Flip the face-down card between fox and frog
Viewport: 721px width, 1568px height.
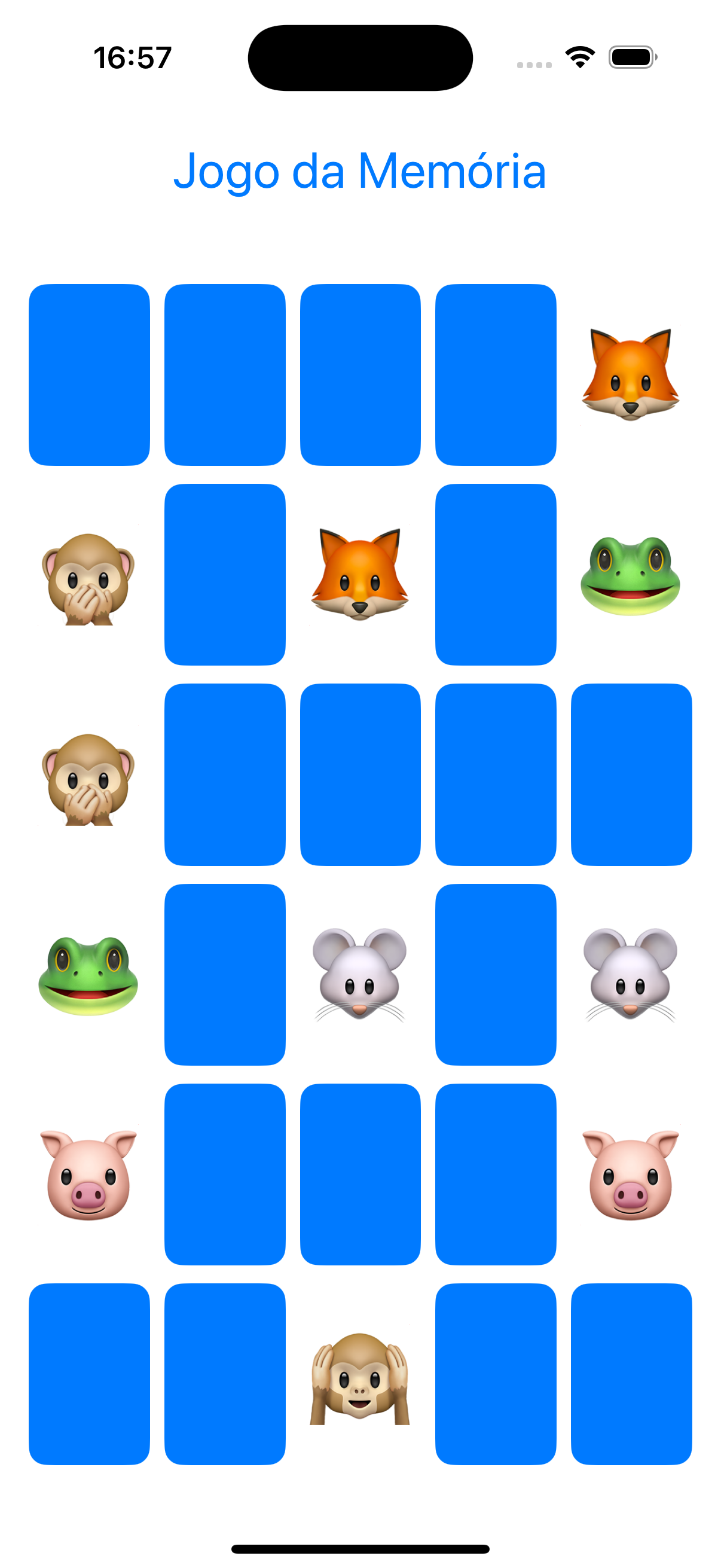tap(495, 575)
